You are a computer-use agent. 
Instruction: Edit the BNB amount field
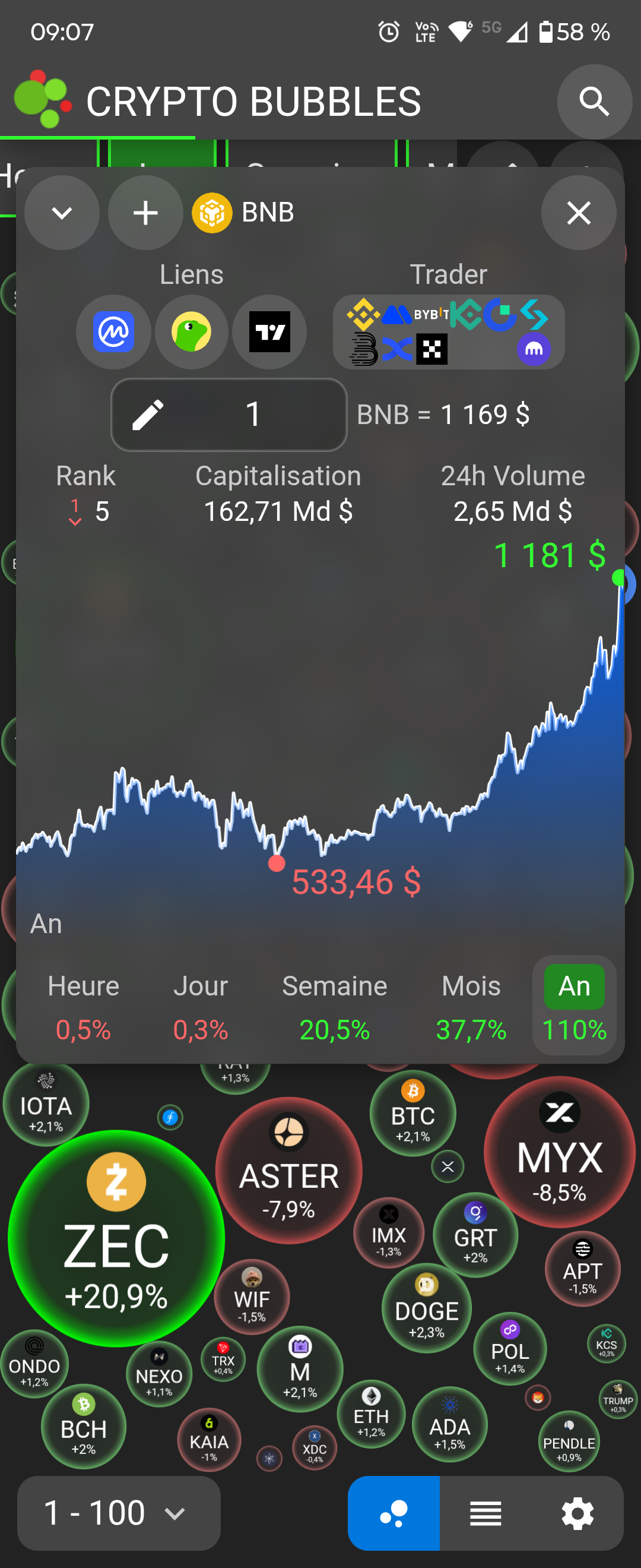(x=229, y=415)
